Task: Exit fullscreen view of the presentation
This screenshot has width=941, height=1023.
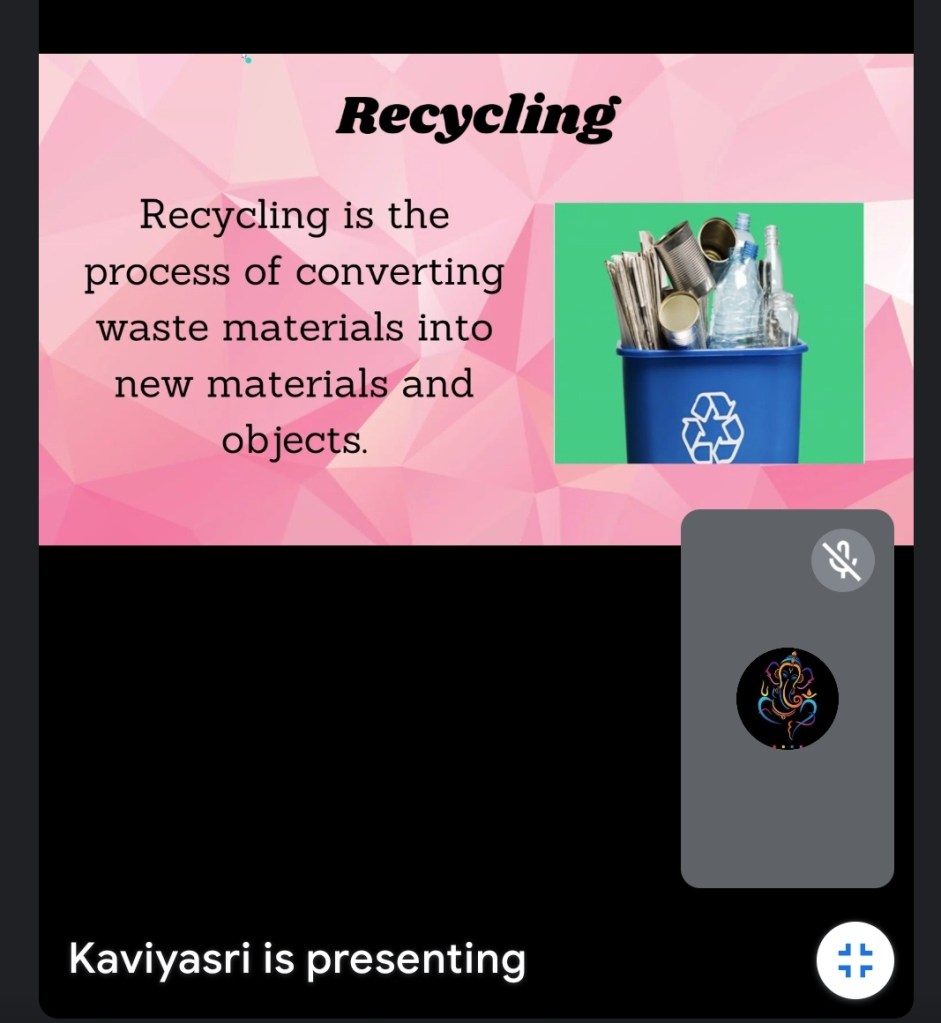Action: point(854,959)
